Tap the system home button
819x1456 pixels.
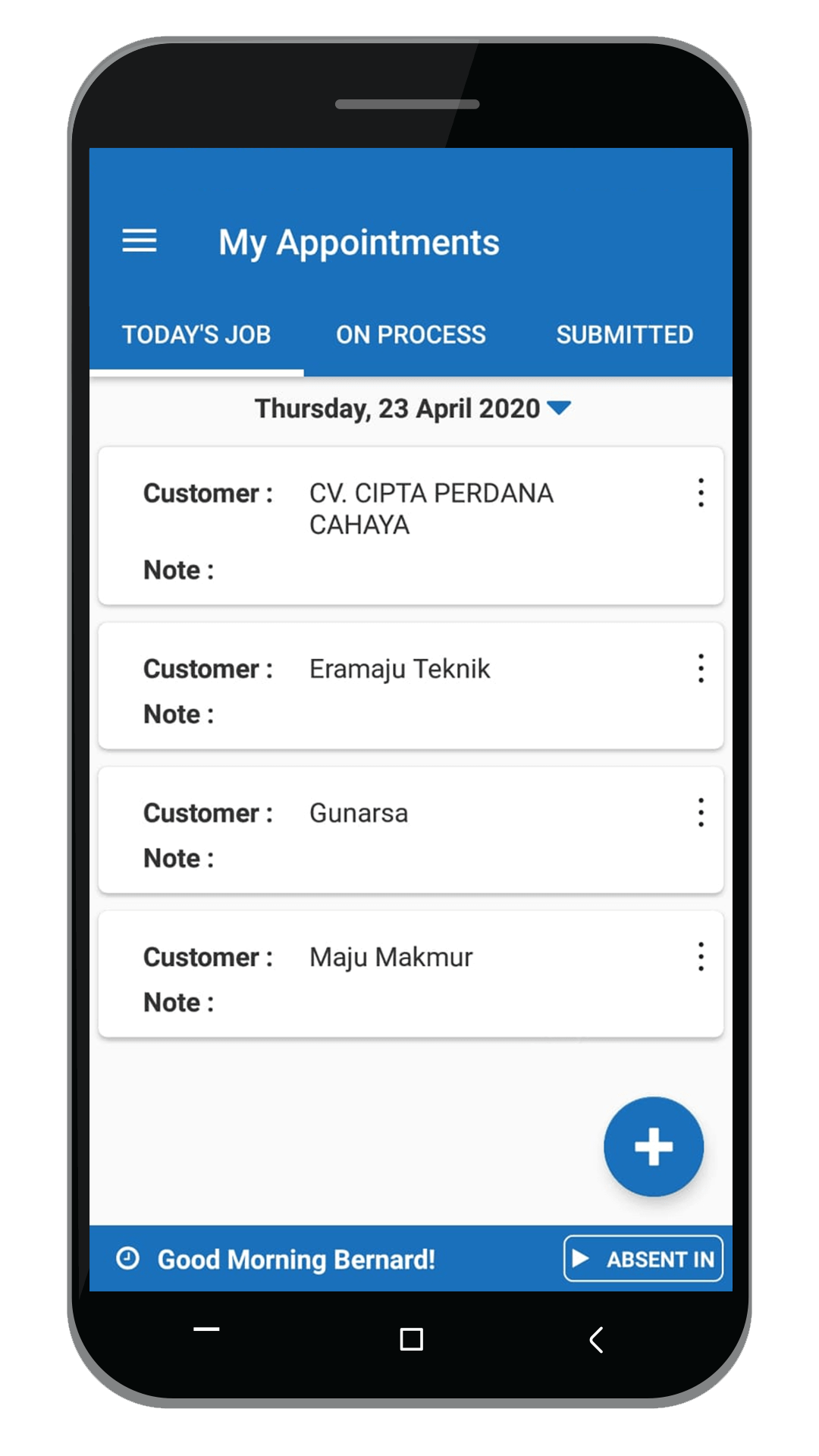[411, 1339]
